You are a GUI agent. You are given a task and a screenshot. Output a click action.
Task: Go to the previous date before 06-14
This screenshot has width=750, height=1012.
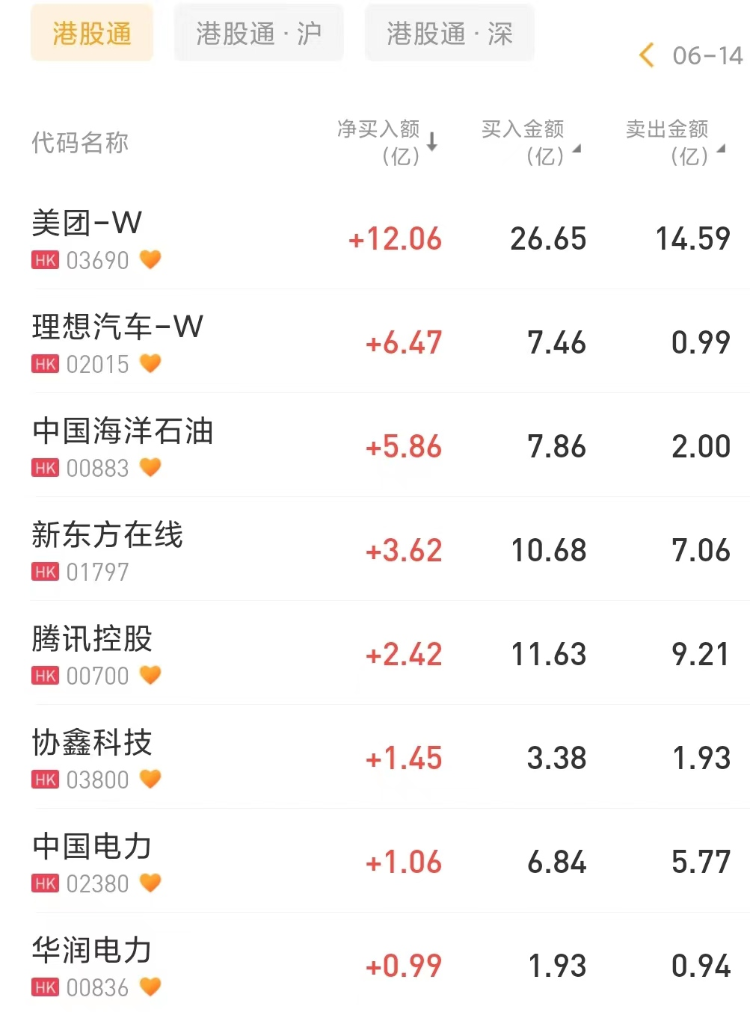point(647,55)
